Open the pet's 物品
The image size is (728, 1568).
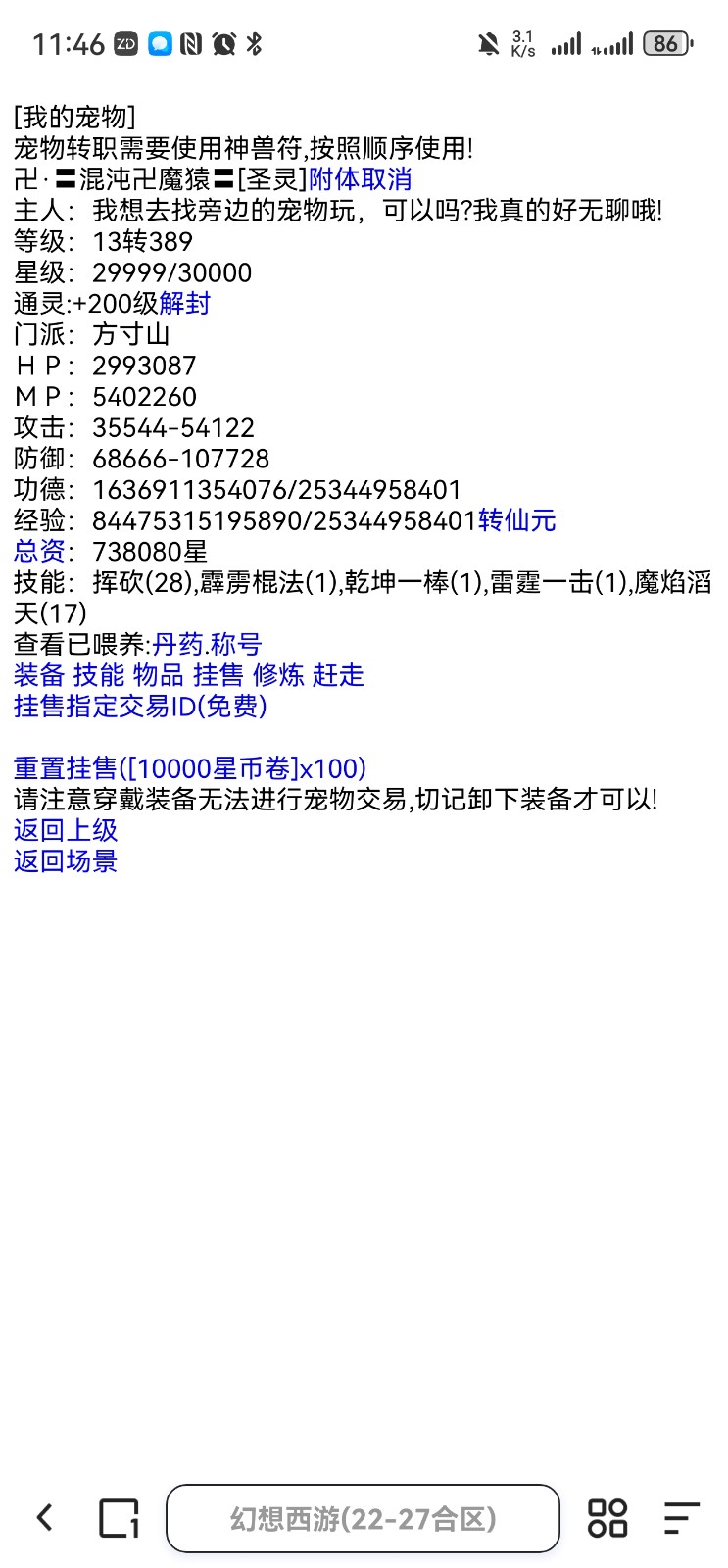tap(159, 676)
